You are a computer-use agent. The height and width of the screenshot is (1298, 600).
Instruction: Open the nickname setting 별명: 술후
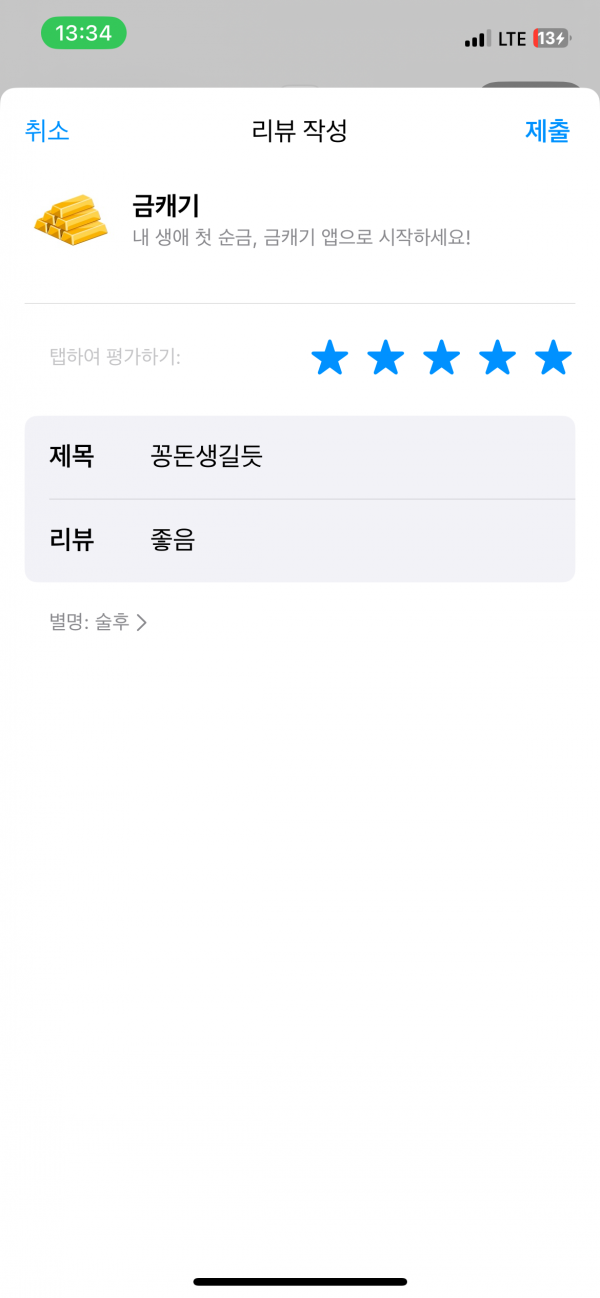point(98,623)
